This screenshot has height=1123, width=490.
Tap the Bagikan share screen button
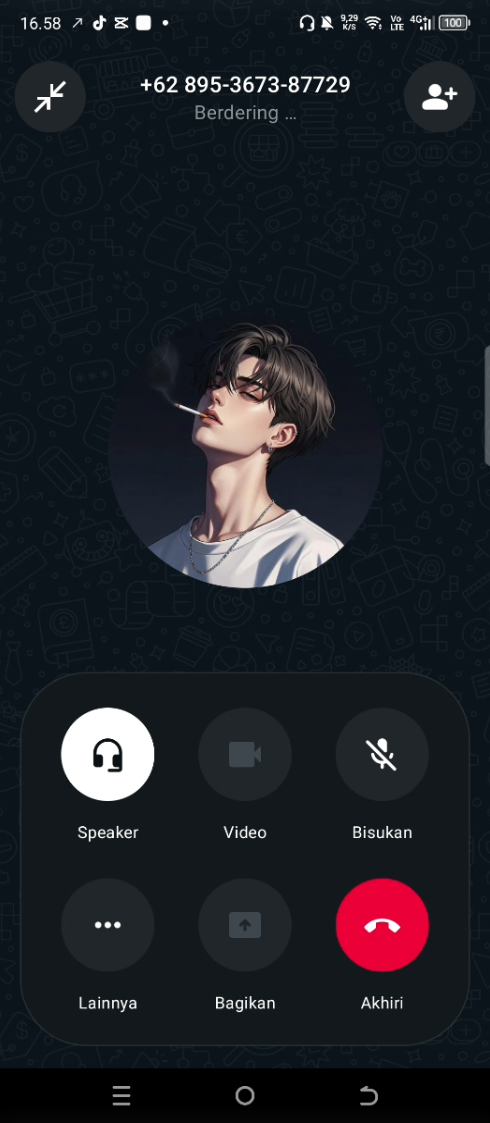(x=245, y=925)
